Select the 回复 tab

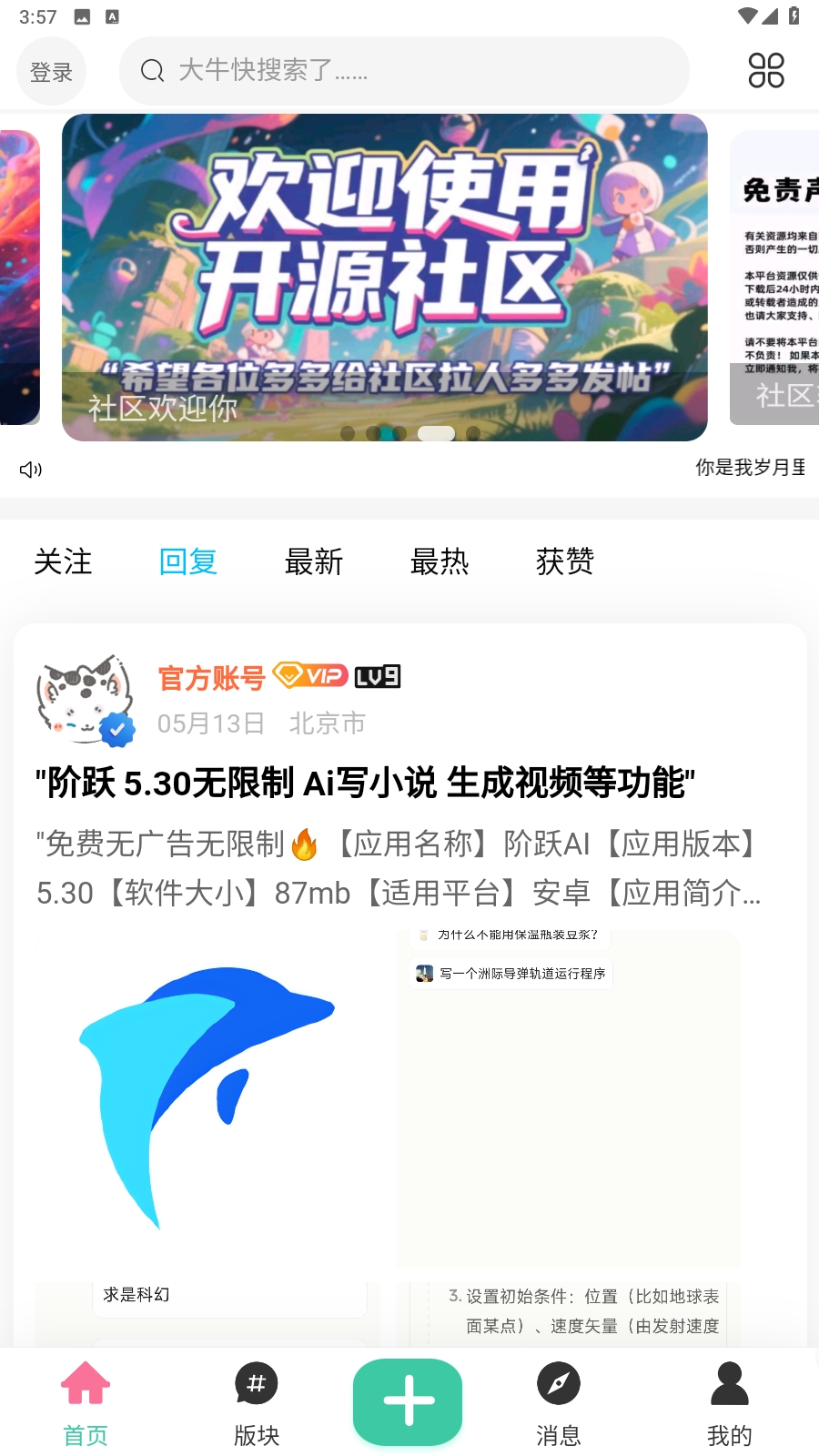point(188,561)
